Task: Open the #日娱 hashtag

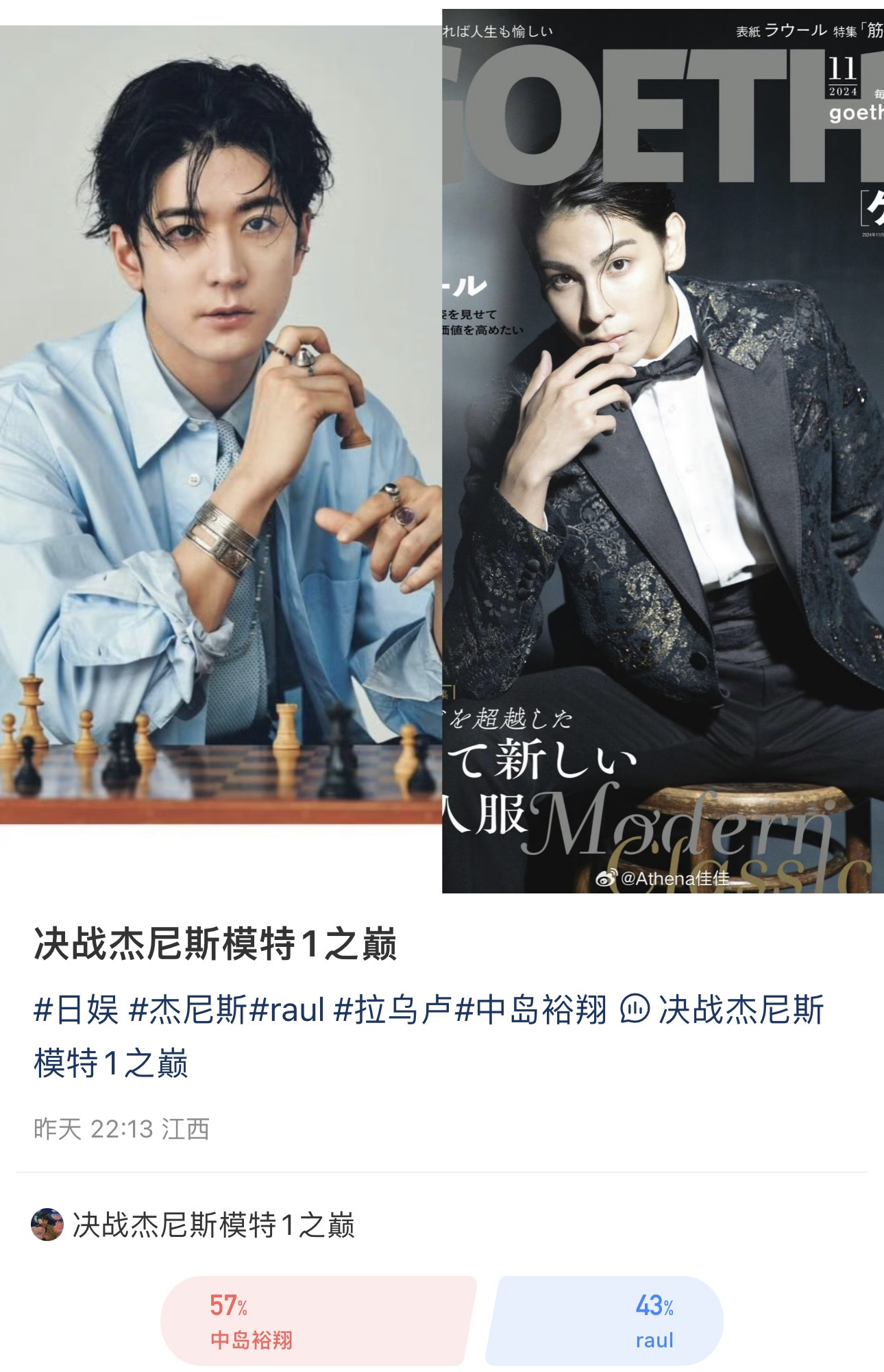Action: 76,1010
